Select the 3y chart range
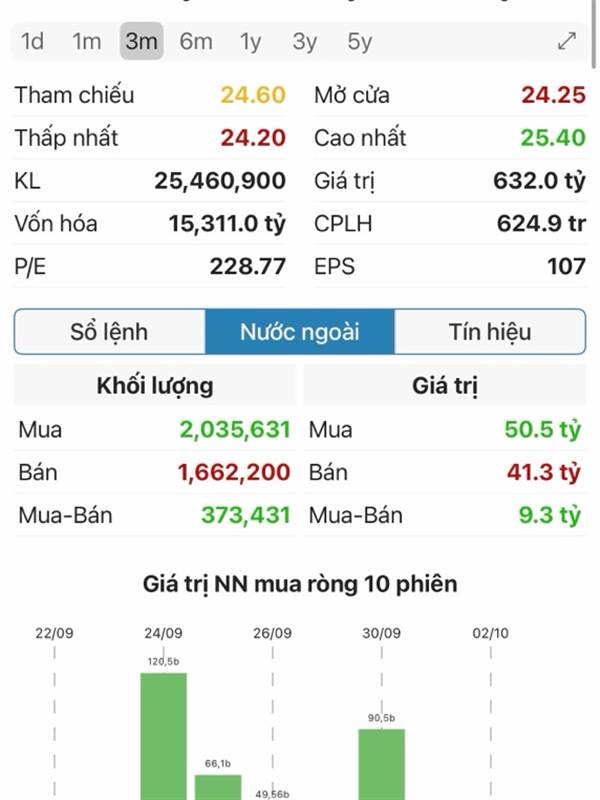This screenshot has width=600, height=800. [305, 41]
